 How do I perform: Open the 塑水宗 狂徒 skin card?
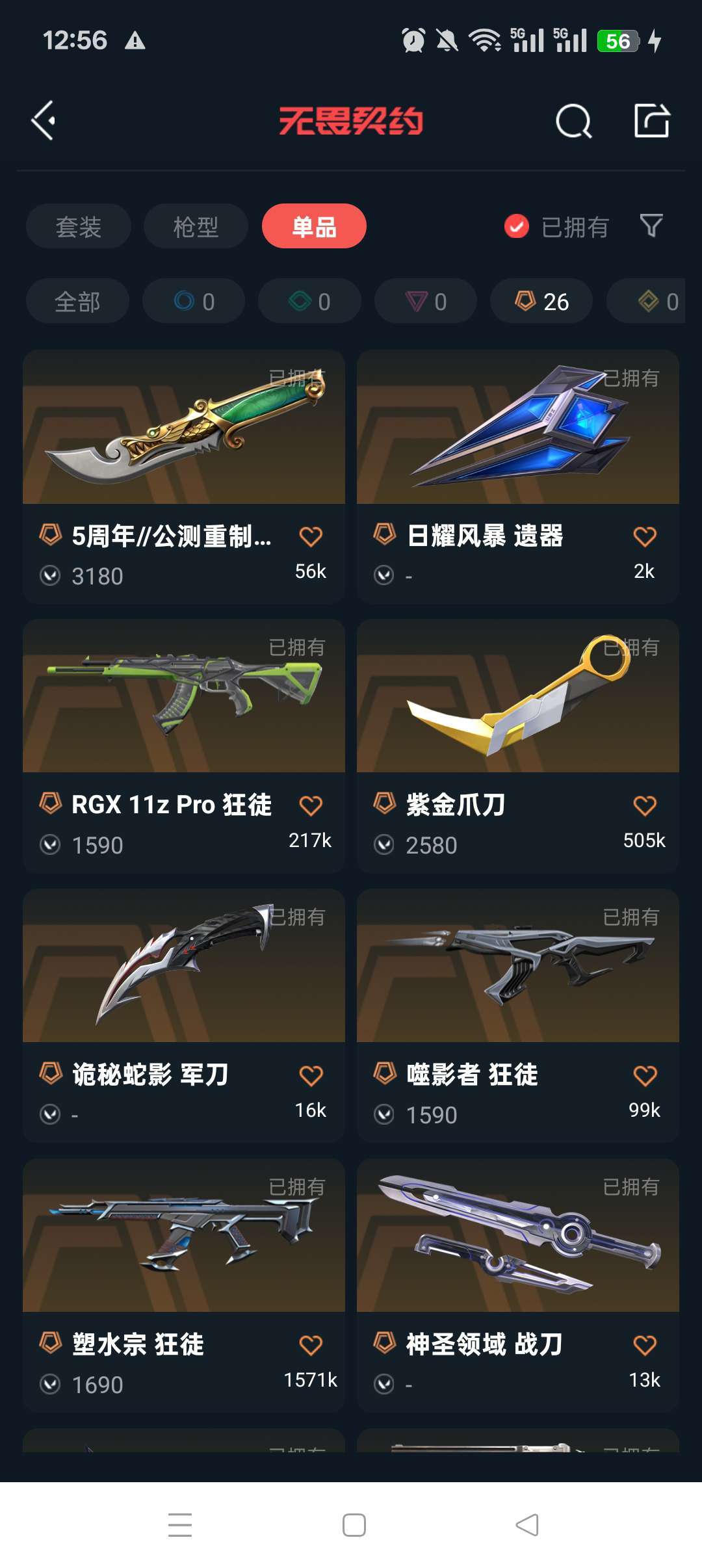[x=184, y=1286]
